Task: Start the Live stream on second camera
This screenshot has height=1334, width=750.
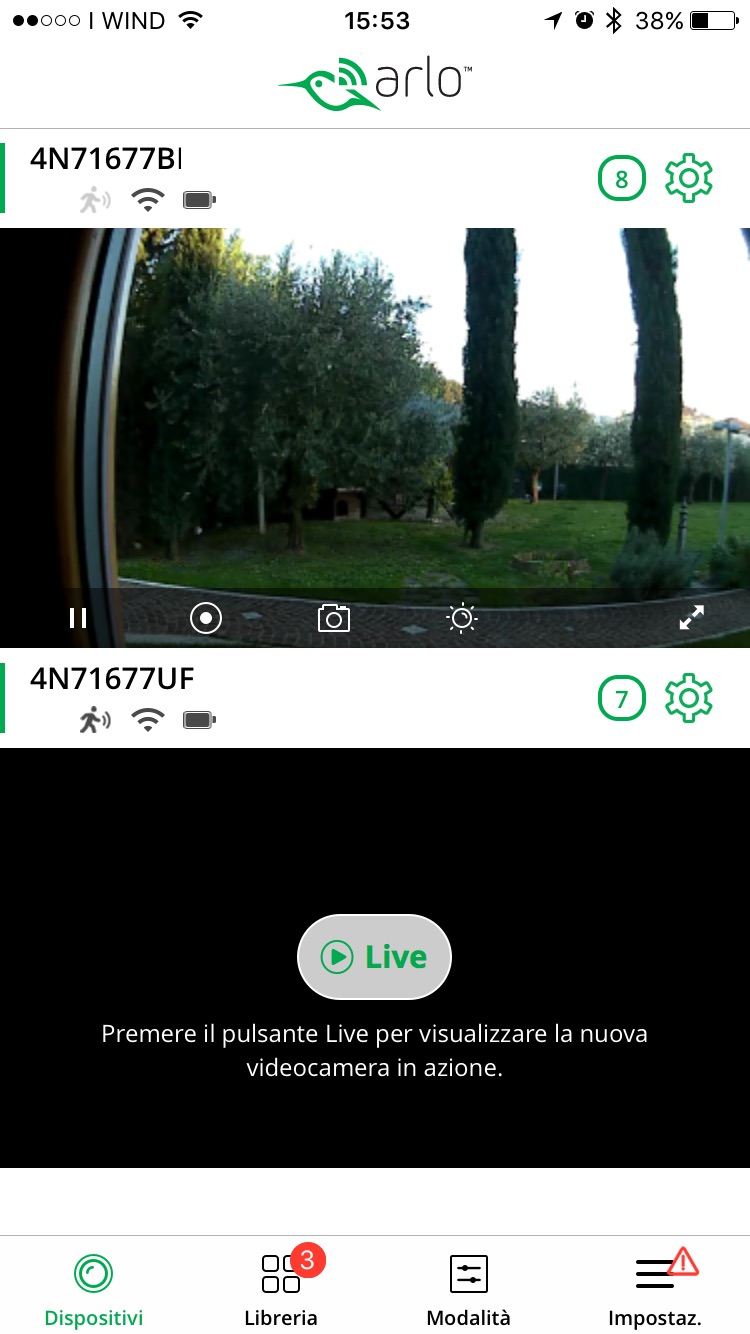Action: click(x=375, y=957)
